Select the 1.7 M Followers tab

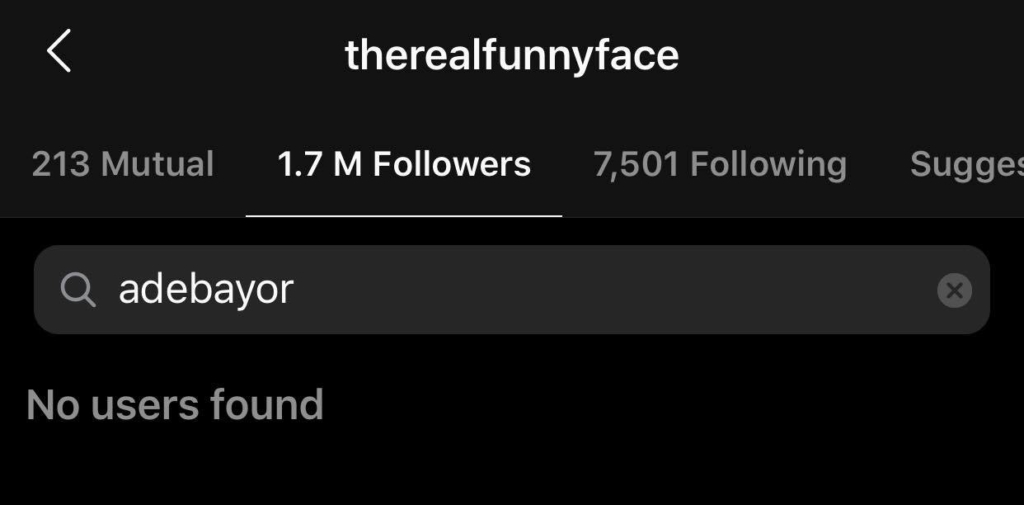pos(404,164)
